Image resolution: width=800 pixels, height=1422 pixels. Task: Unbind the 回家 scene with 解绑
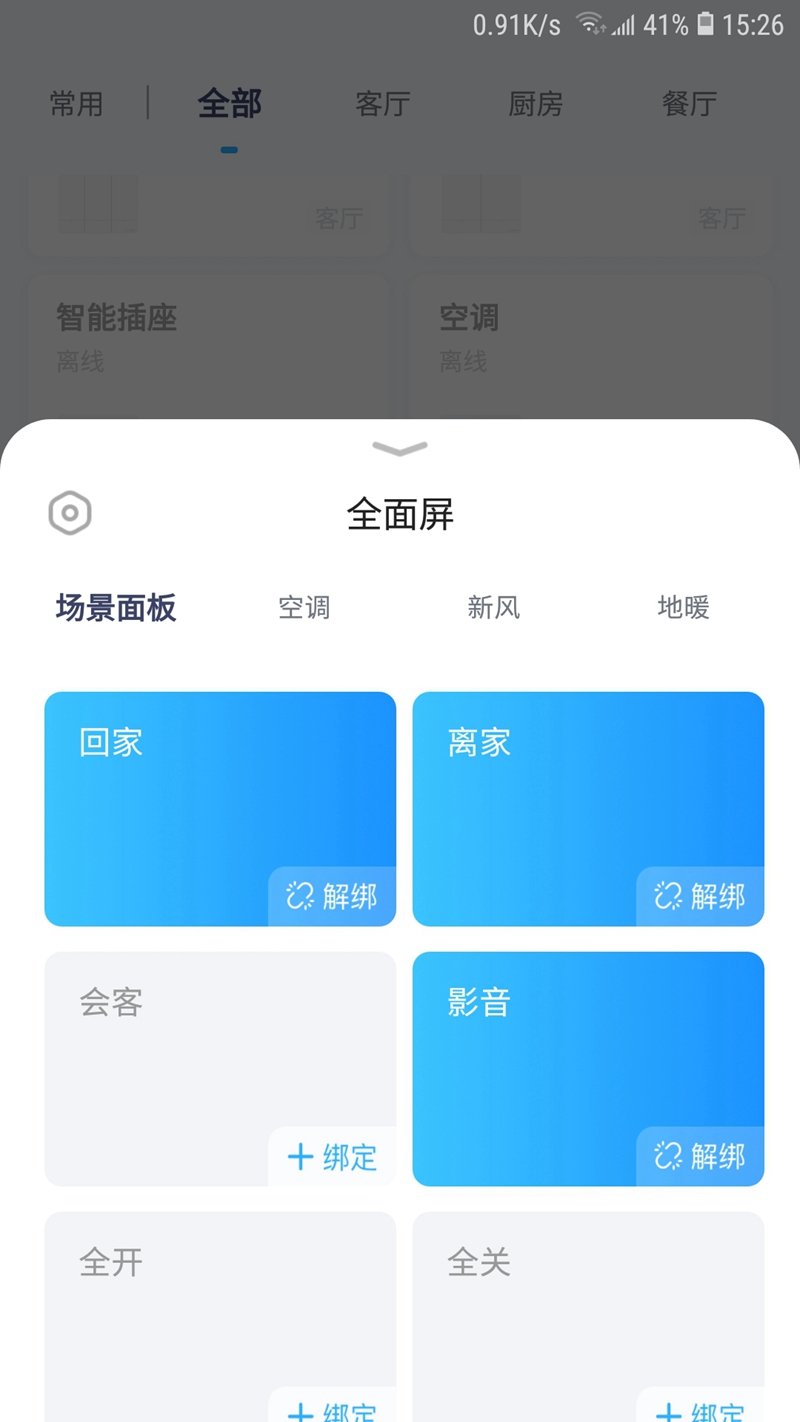pos(333,897)
